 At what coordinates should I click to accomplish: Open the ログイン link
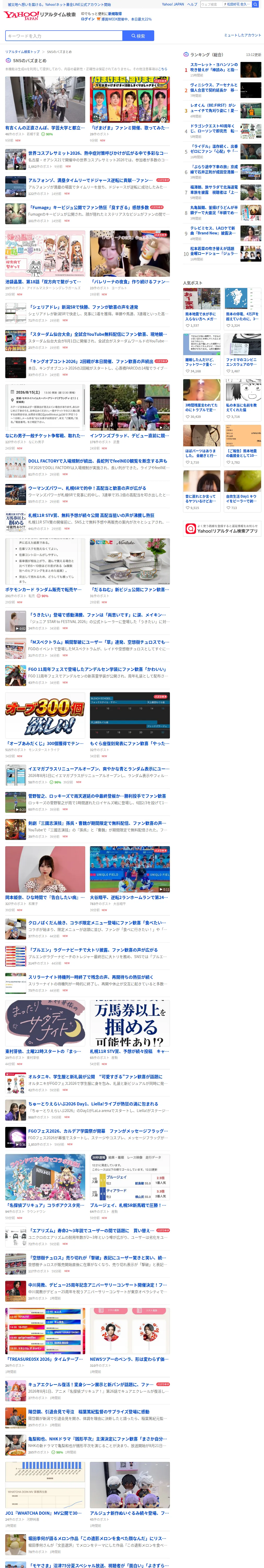click(88, 19)
